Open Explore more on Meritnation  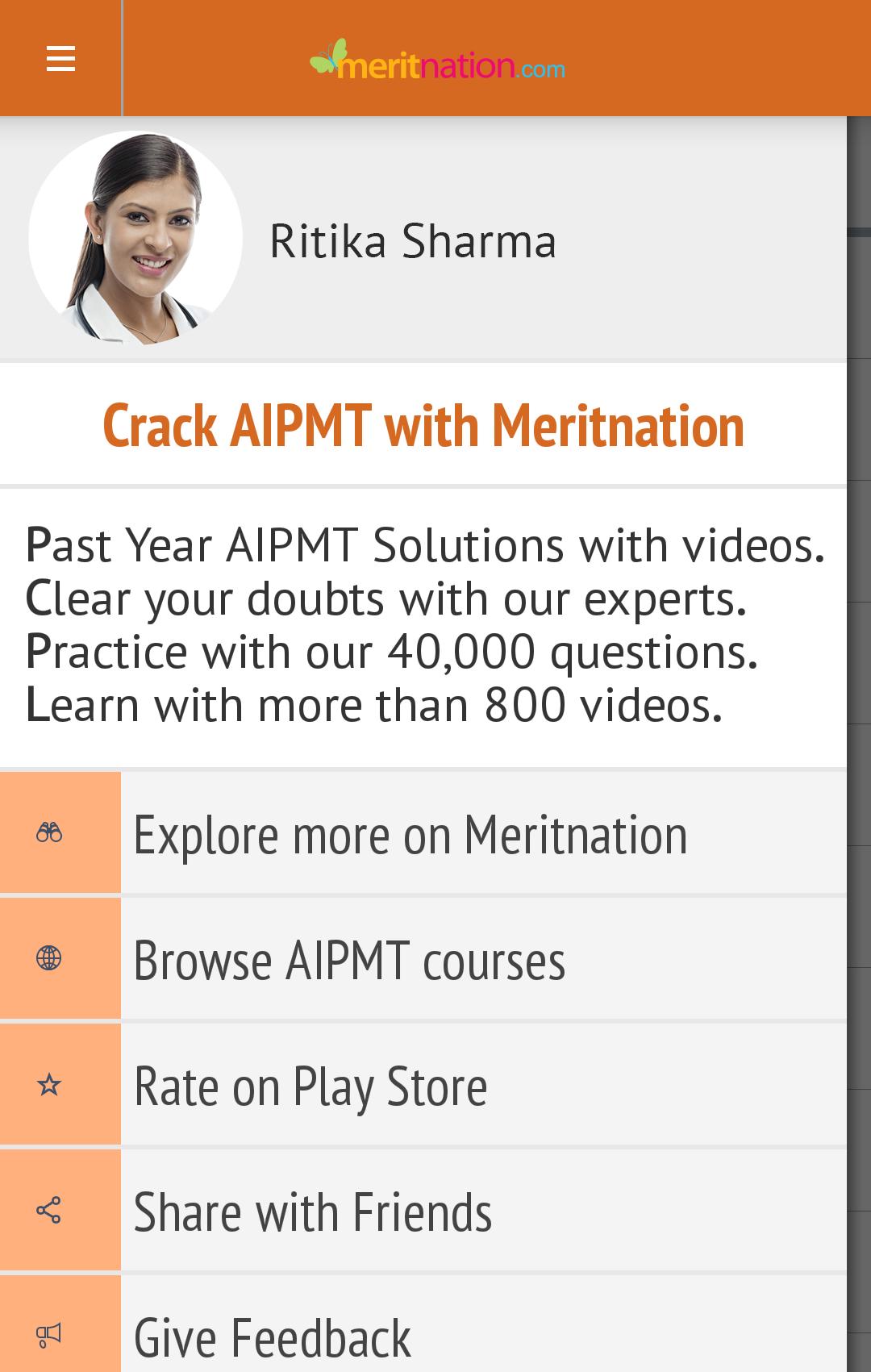pyautogui.click(x=411, y=834)
